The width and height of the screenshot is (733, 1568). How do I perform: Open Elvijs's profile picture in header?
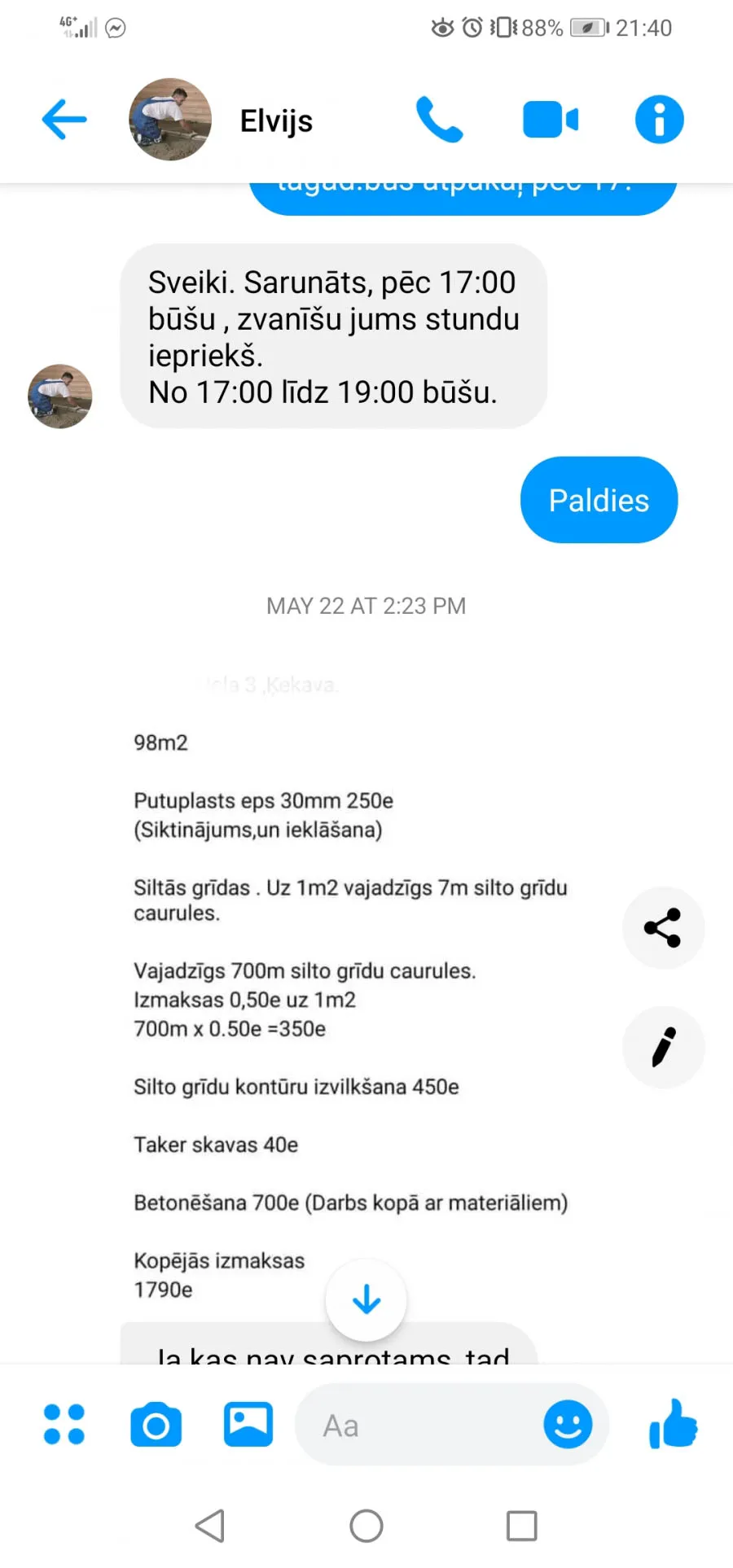(x=170, y=120)
